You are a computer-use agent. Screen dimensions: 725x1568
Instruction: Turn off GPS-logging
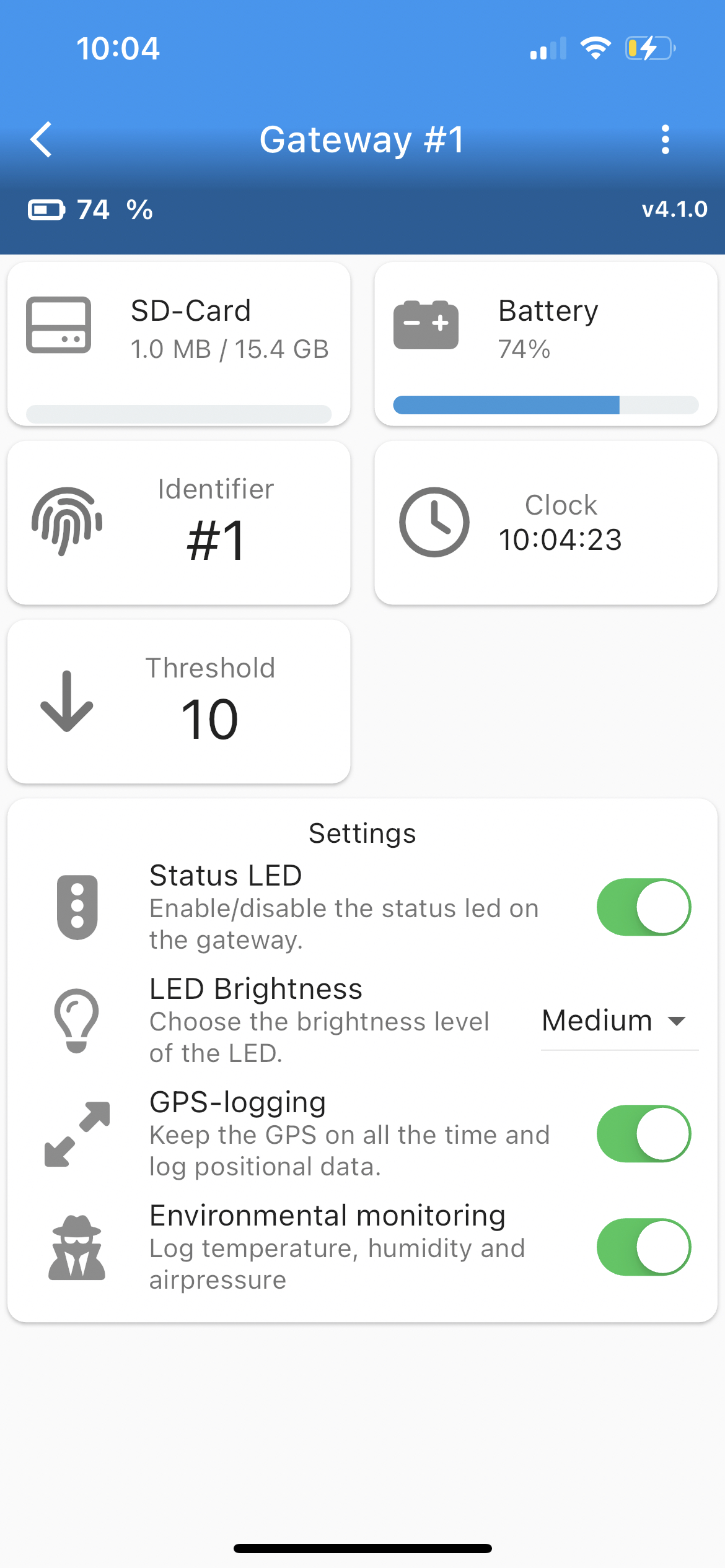pos(643,1133)
